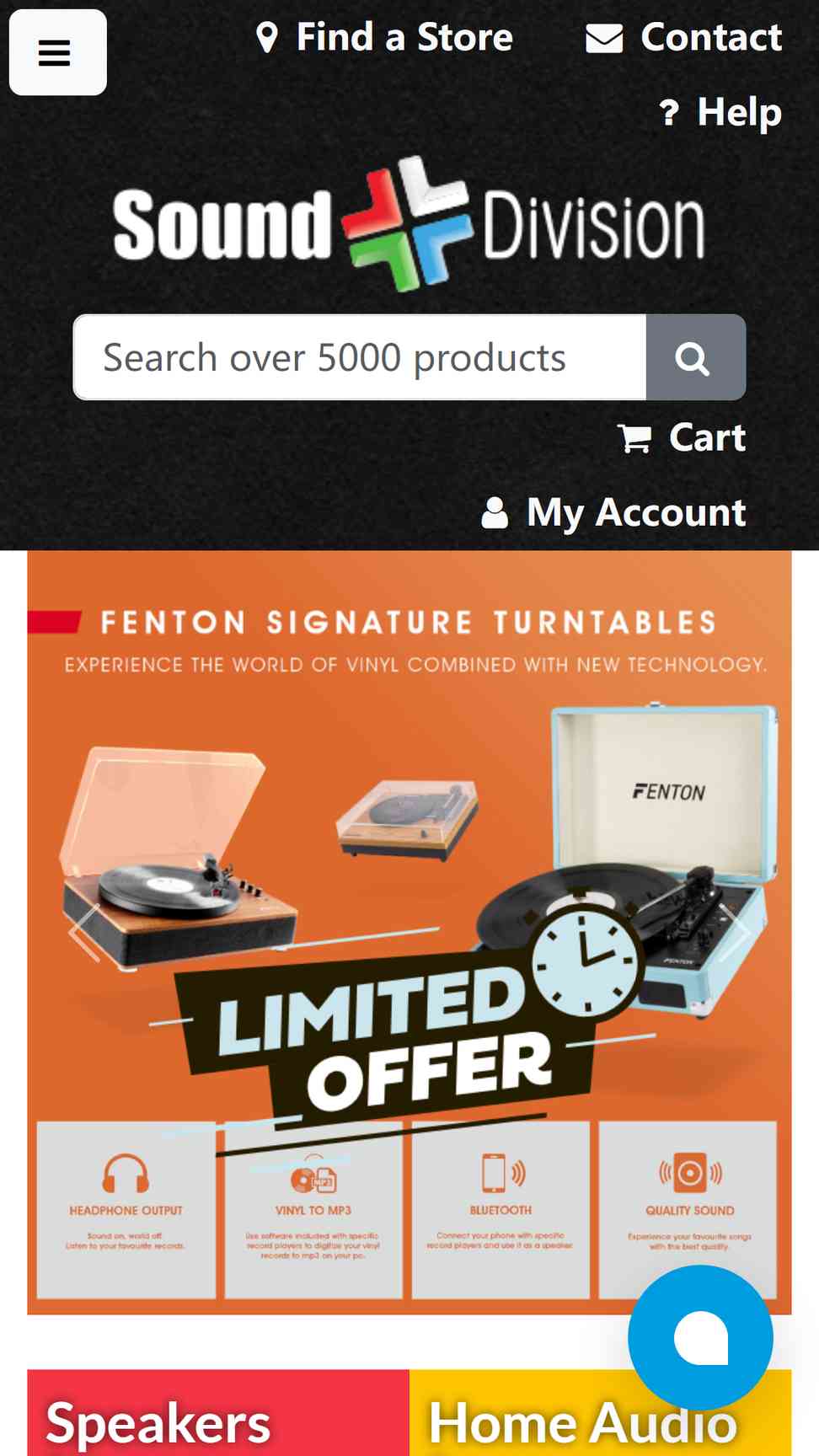The image size is (819, 1456).
Task: Show the previous carousel slide
Action: [x=84, y=933]
